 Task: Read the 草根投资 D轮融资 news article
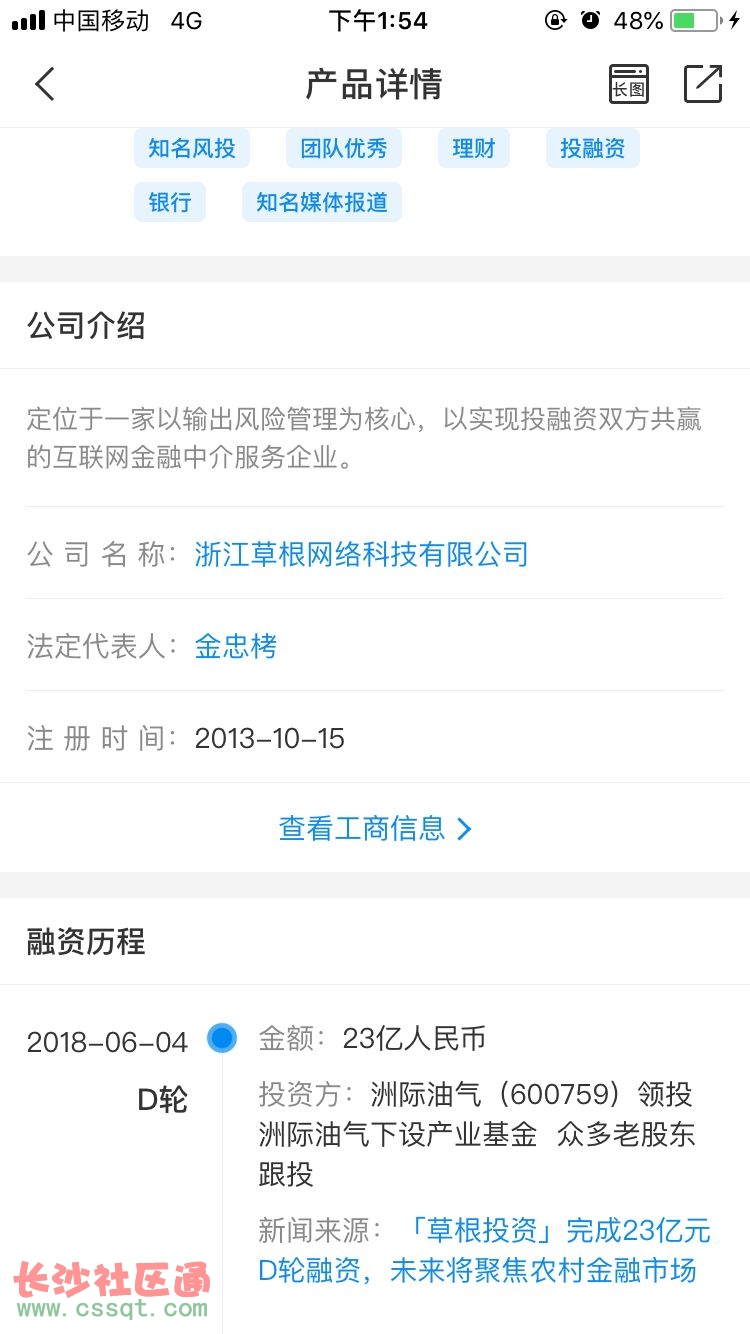coord(484,1250)
